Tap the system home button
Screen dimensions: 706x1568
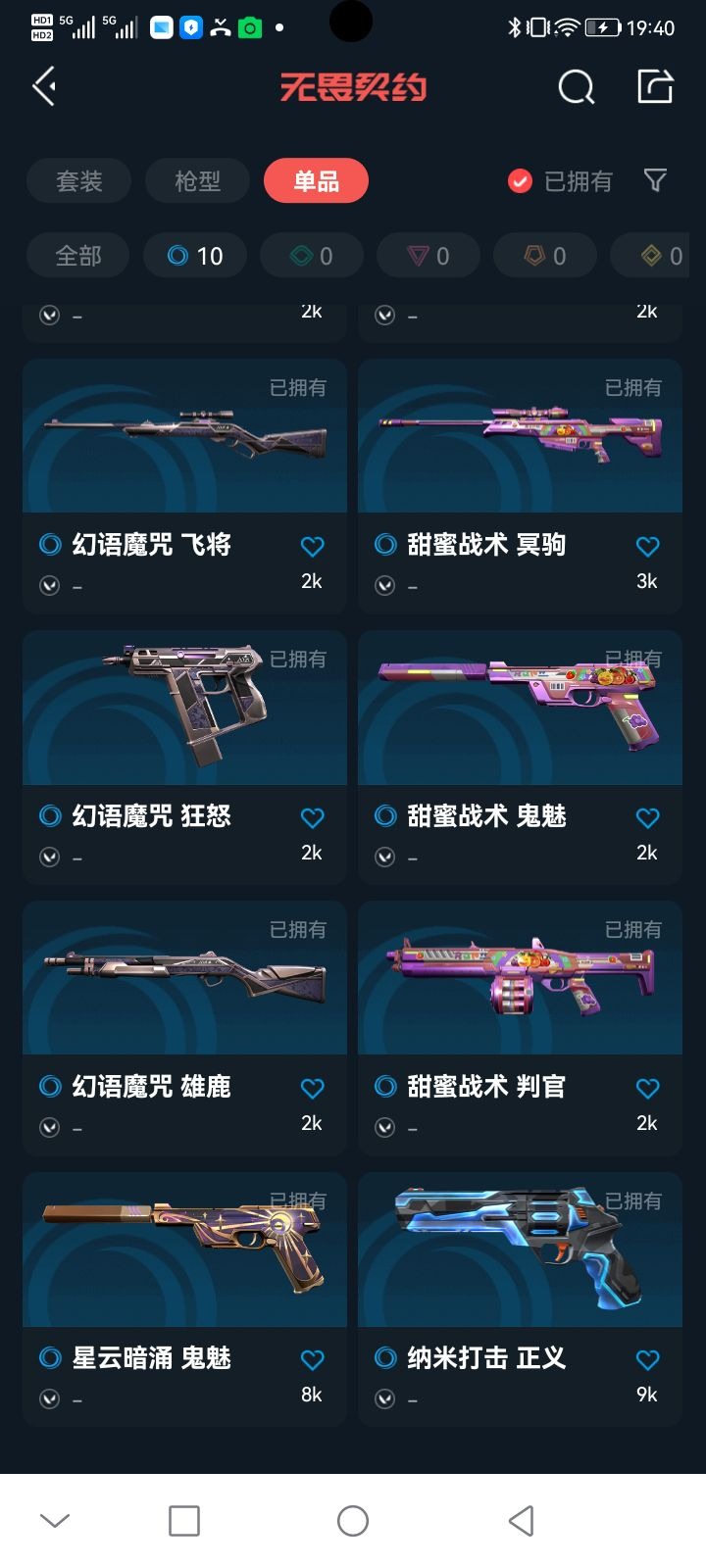point(353,1521)
